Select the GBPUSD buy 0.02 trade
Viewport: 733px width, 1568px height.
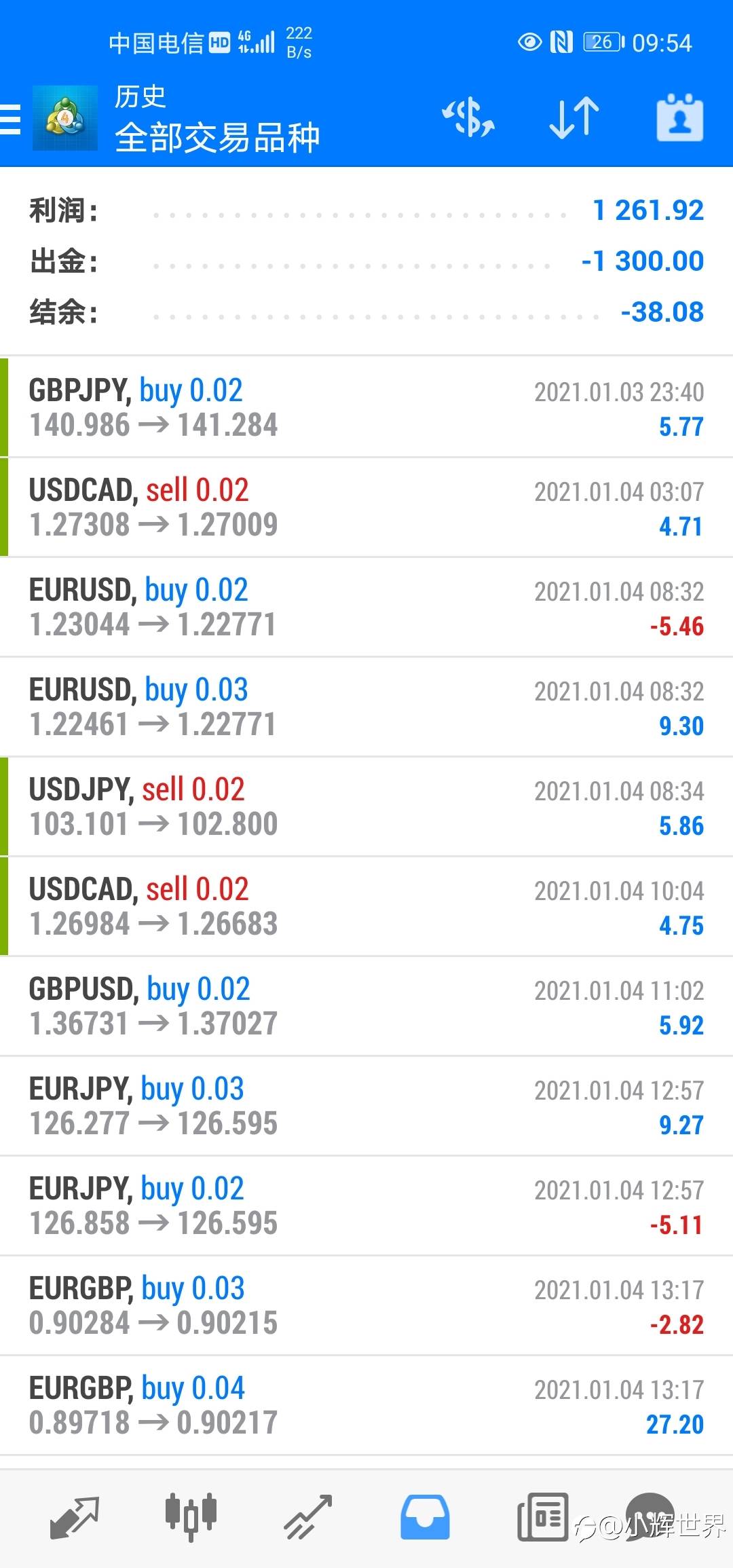point(366,1006)
